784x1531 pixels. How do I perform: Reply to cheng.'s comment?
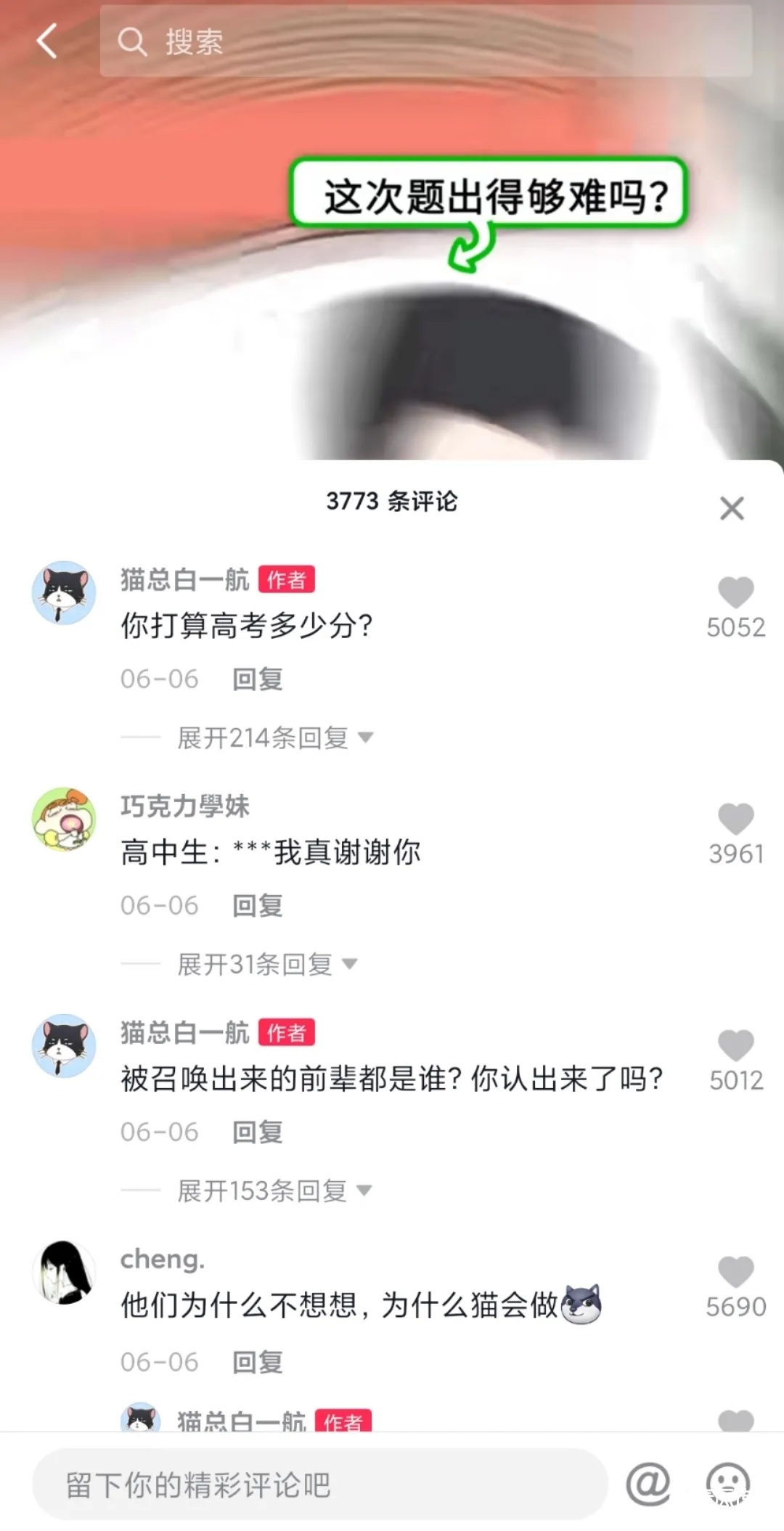(257, 1363)
